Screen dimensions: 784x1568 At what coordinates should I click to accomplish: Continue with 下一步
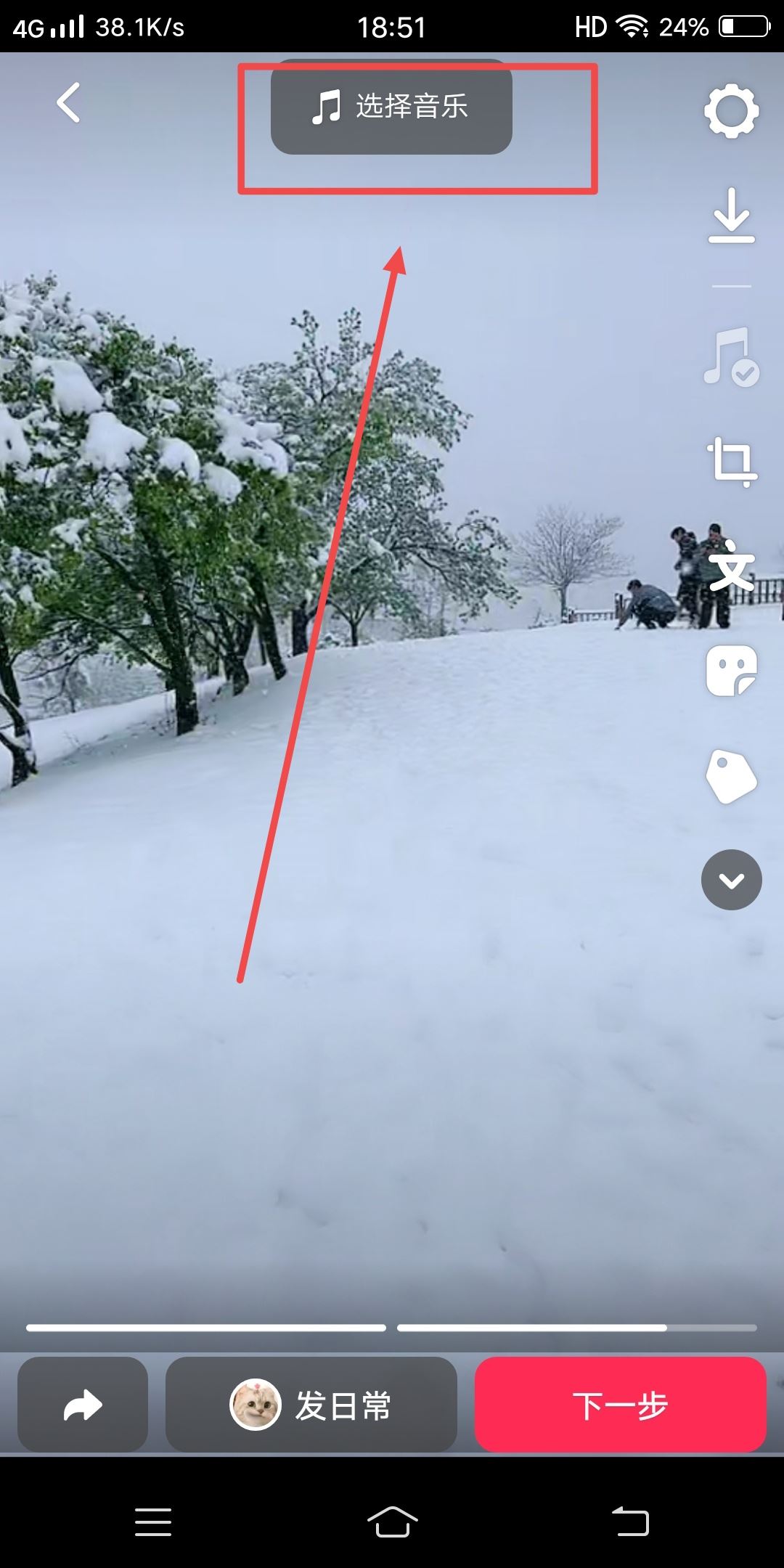tap(620, 1405)
